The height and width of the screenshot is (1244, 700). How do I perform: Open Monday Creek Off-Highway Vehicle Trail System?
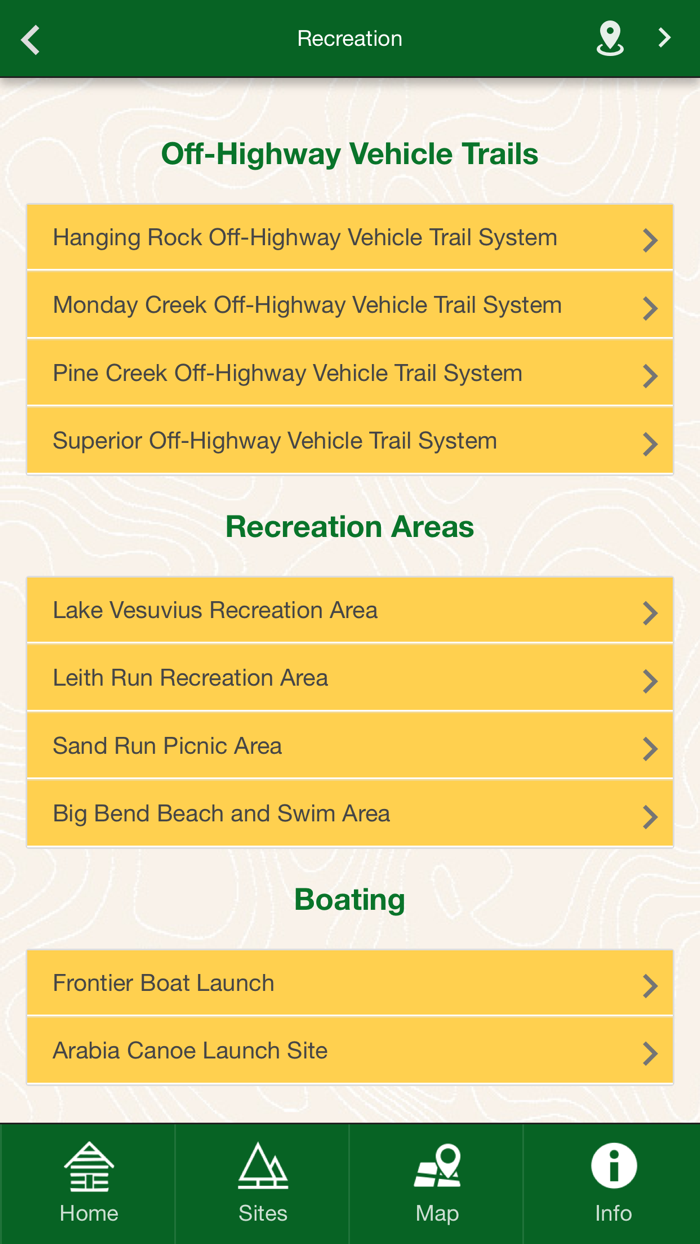(350, 306)
